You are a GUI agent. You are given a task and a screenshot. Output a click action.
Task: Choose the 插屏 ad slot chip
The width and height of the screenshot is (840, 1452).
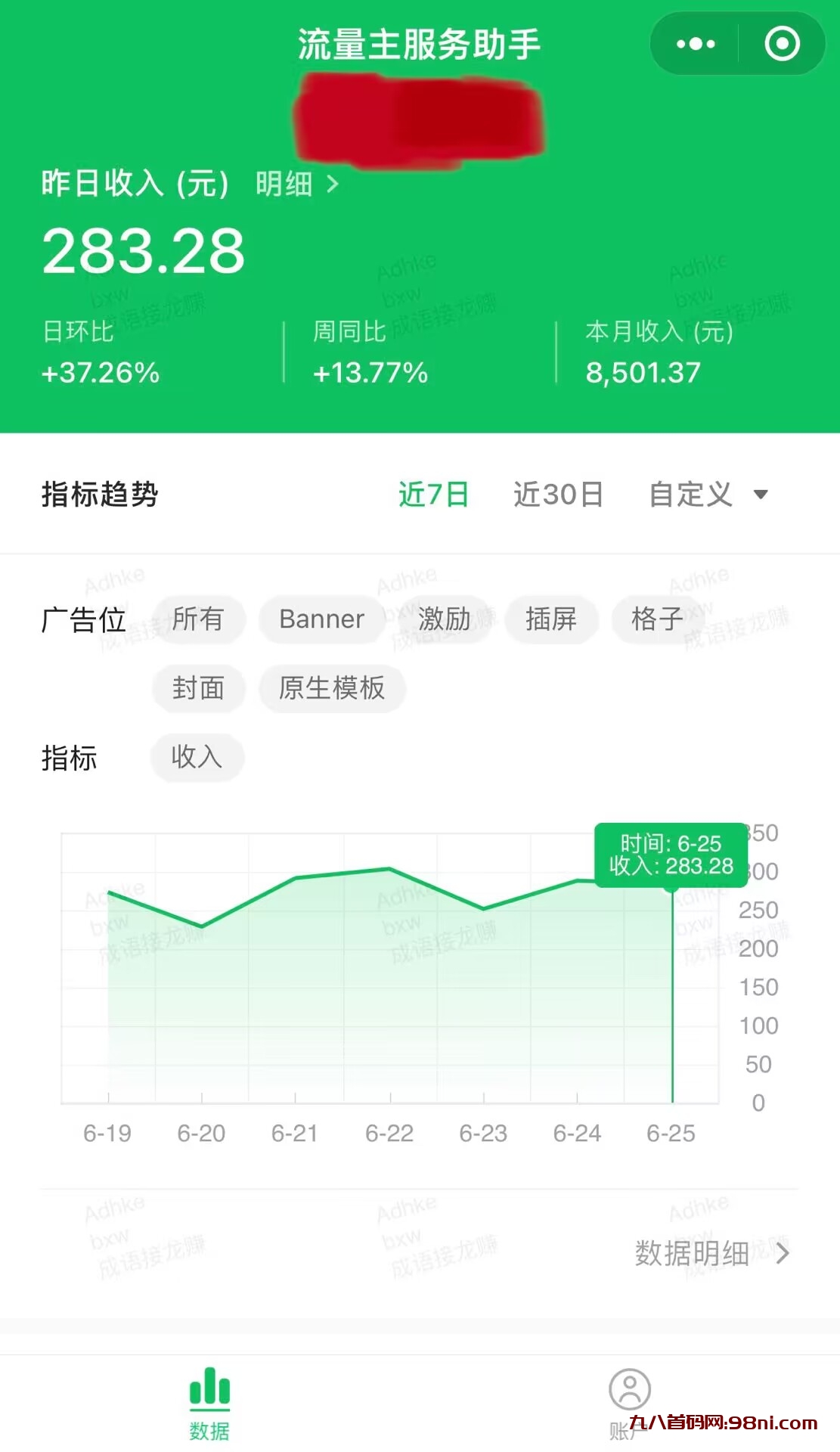(x=551, y=619)
